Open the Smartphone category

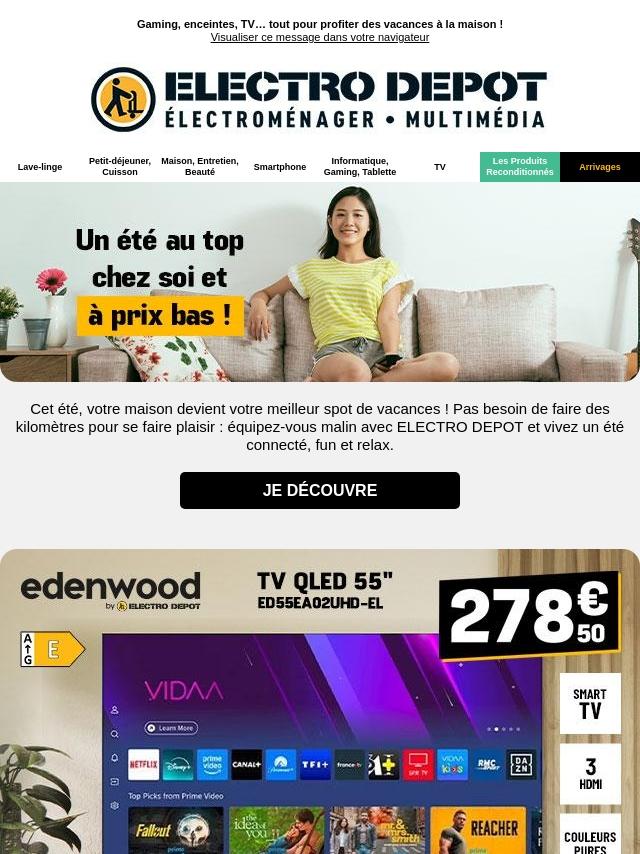280,167
